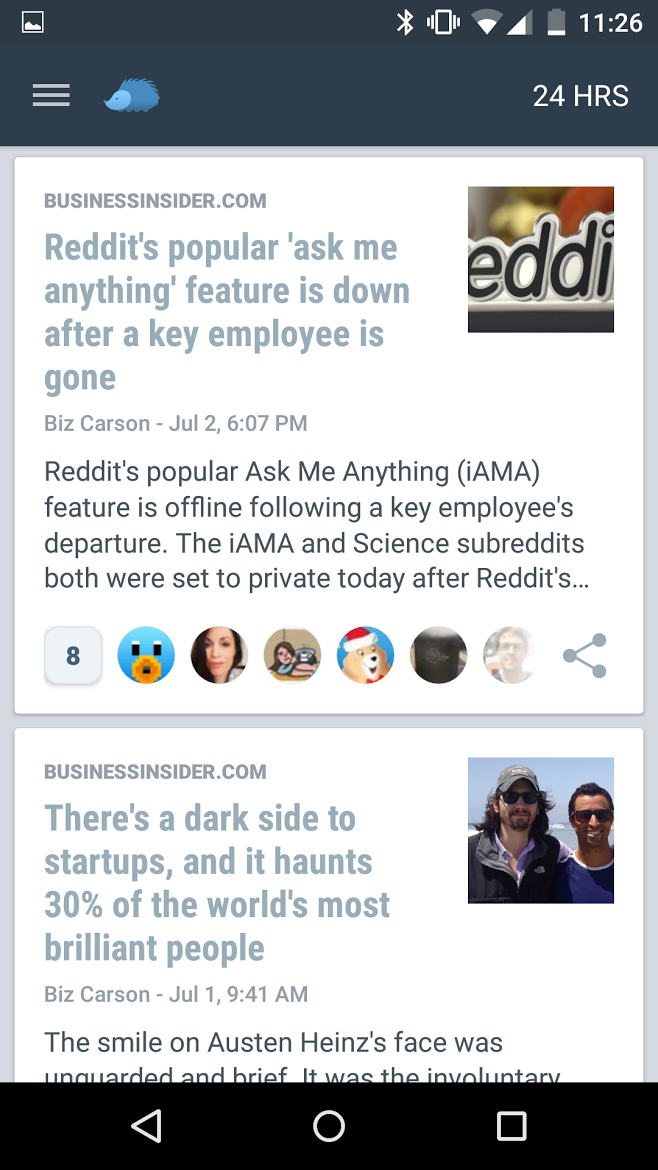Tap the blue pixel bird avatar
Screen dimensions: 658x1170
pos(146,656)
